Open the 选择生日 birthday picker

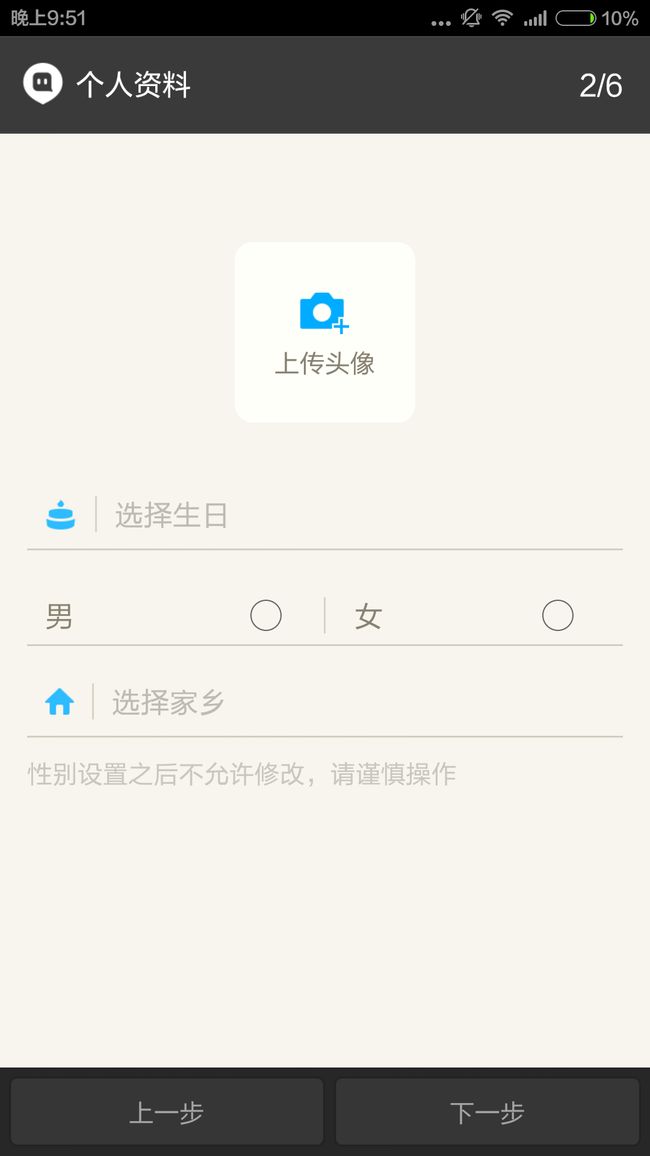325,515
